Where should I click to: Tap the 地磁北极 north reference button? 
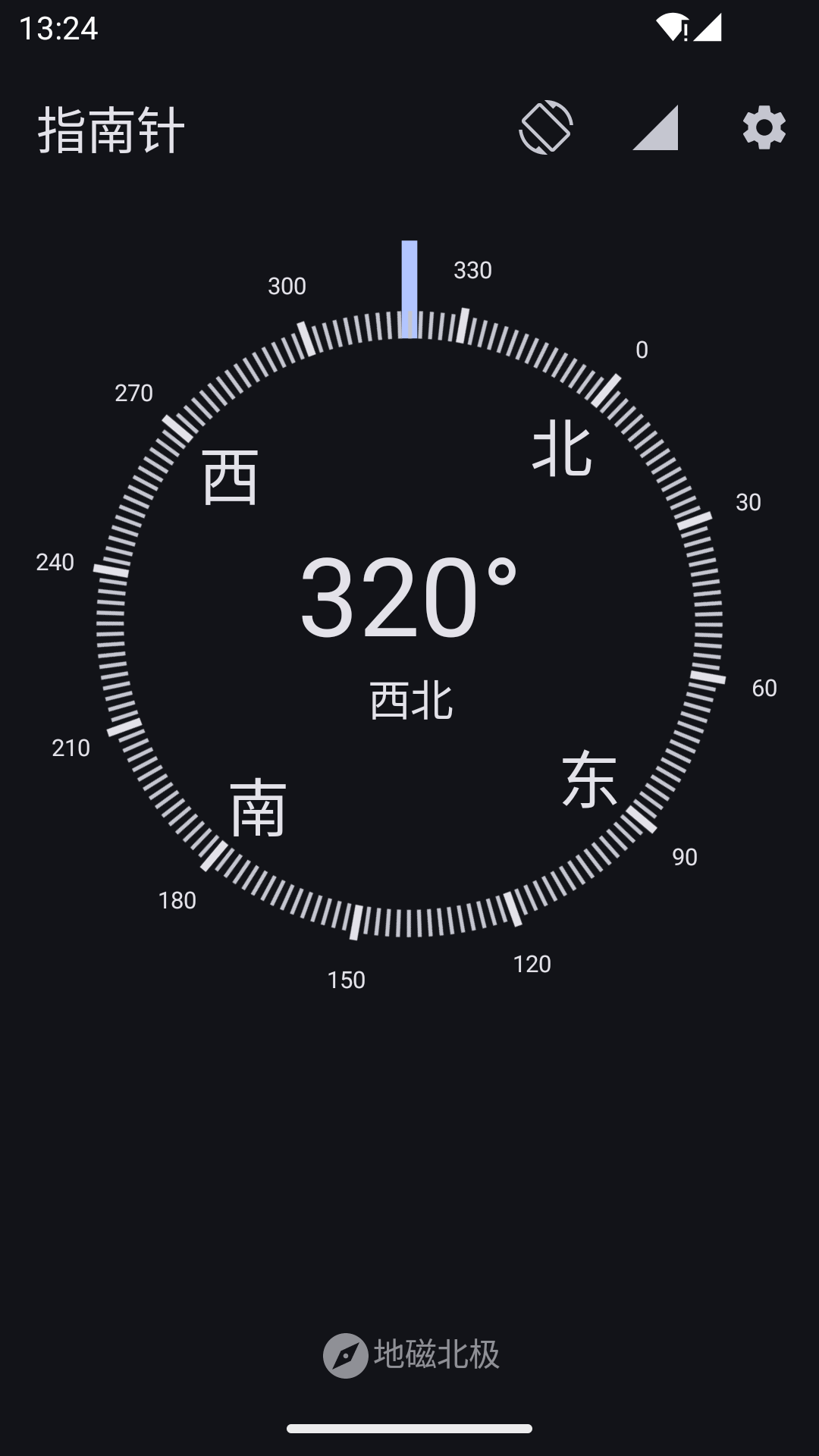pyautogui.click(x=411, y=1354)
